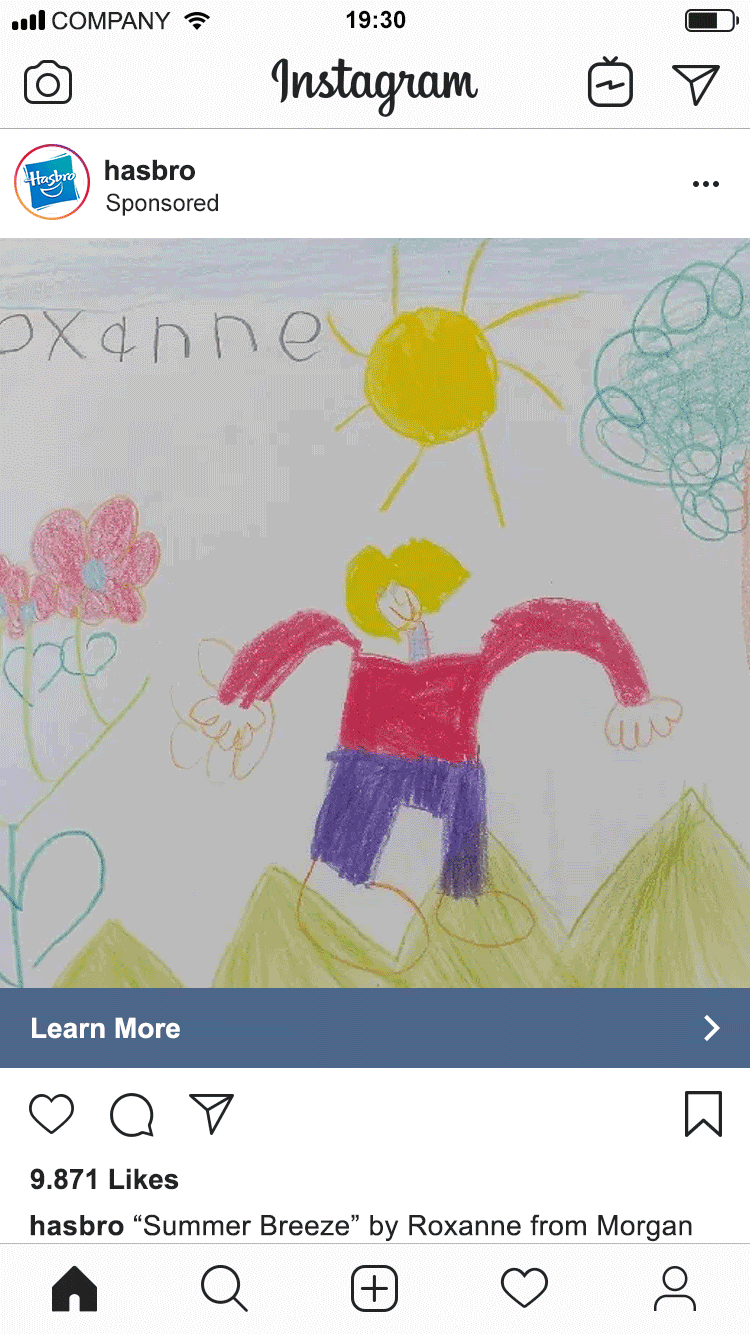Open direct messages paper plane in the header
The width and height of the screenshot is (750, 1334).
(696, 84)
